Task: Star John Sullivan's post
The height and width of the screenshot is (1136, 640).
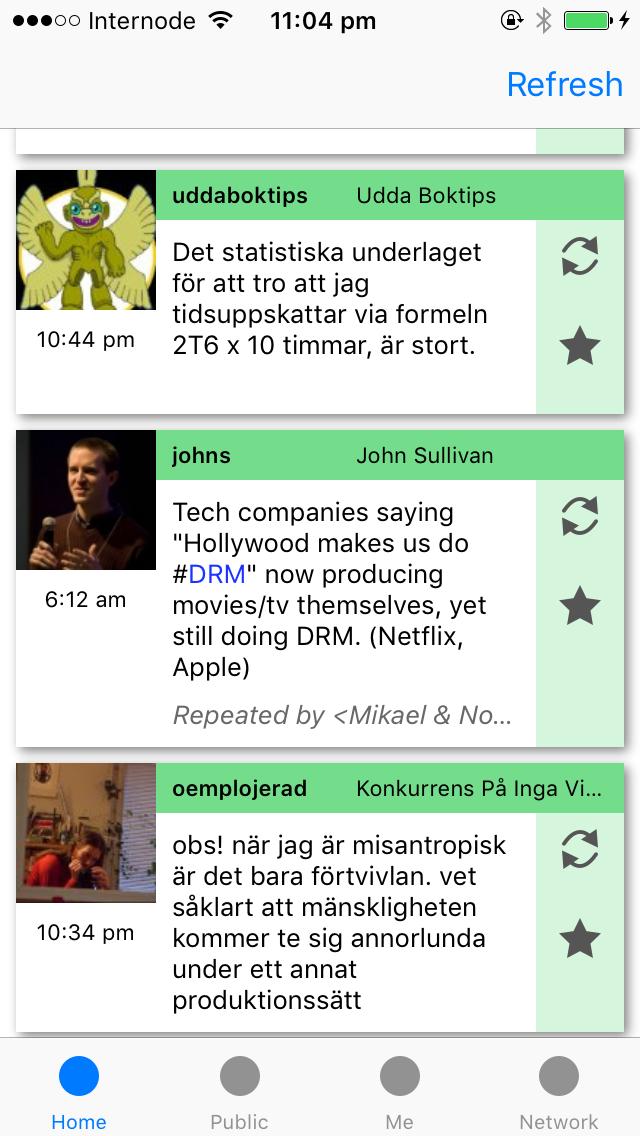Action: (580, 606)
